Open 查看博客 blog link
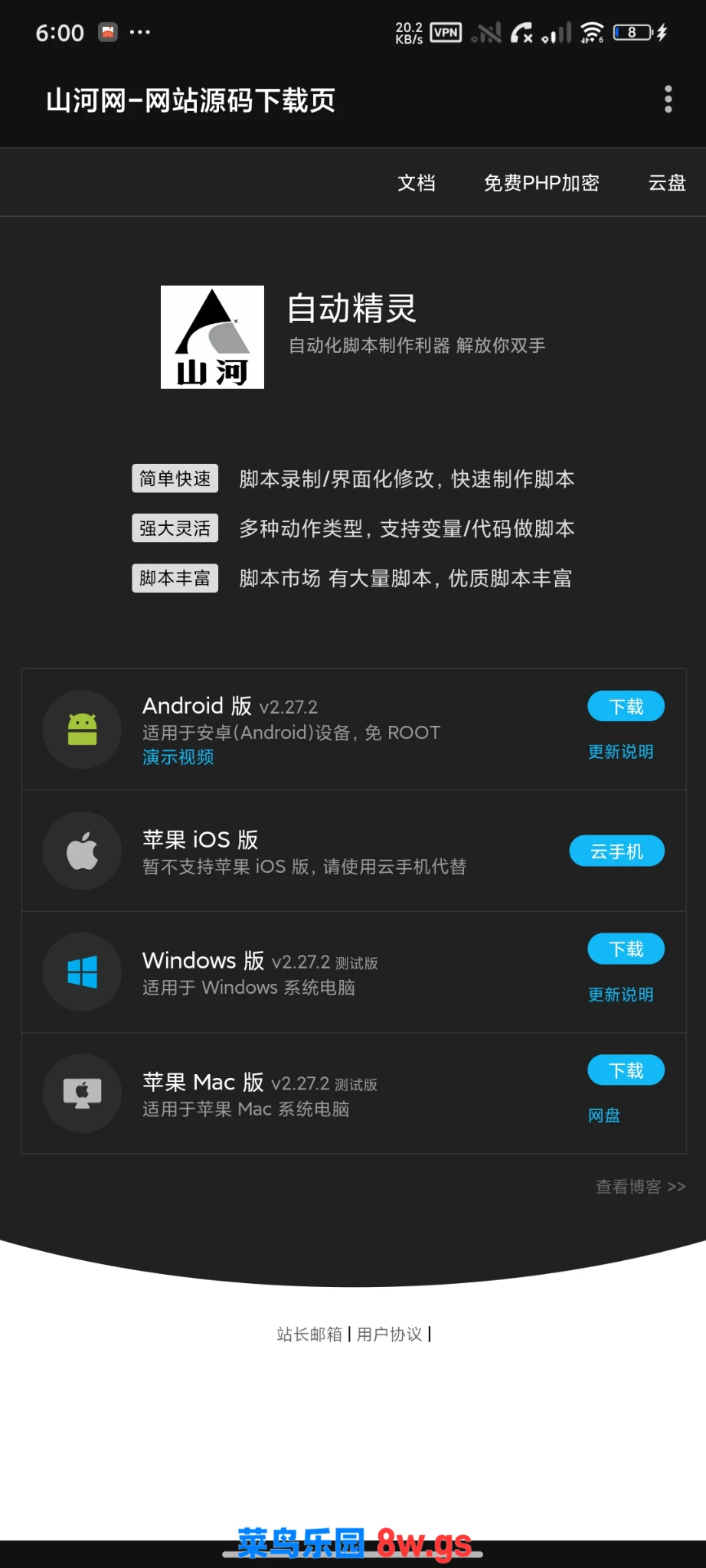The width and height of the screenshot is (706, 1568). pos(640,1187)
